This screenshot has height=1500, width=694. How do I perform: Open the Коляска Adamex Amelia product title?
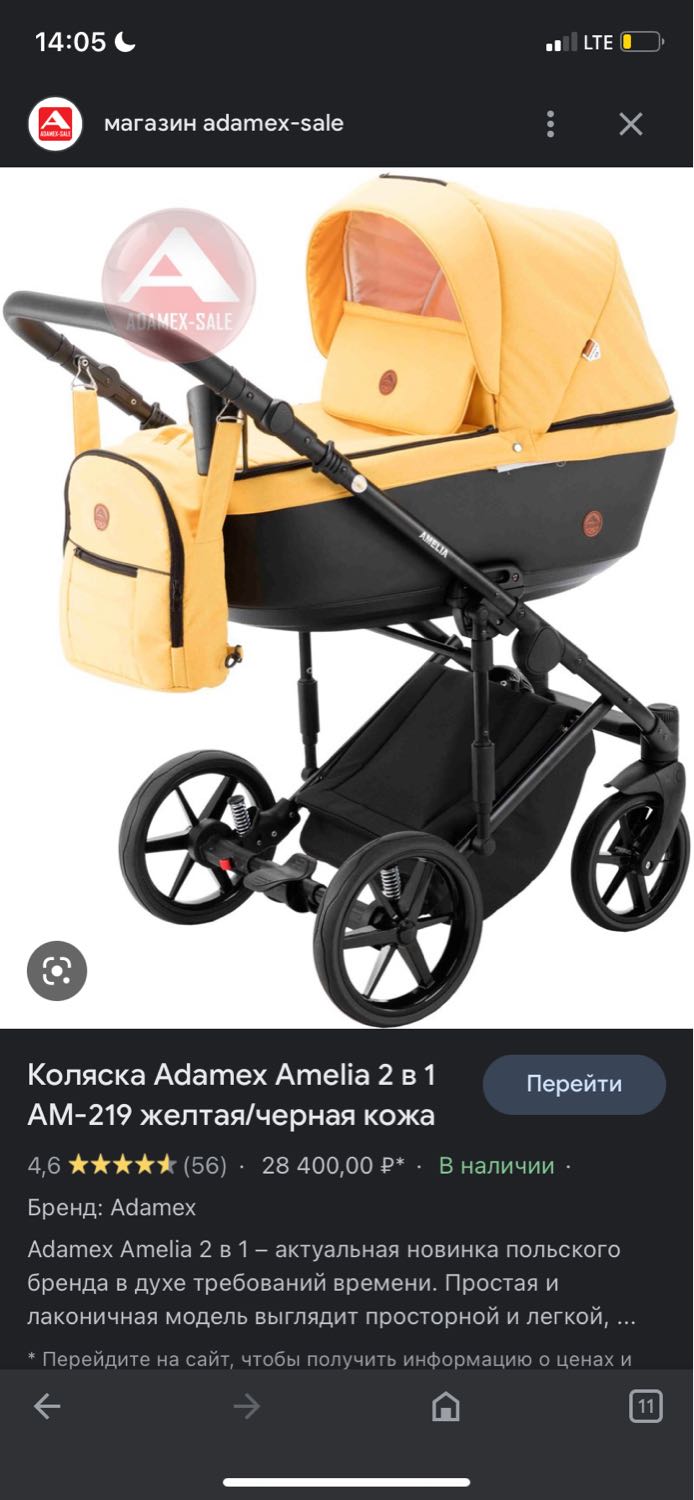pos(232,1095)
